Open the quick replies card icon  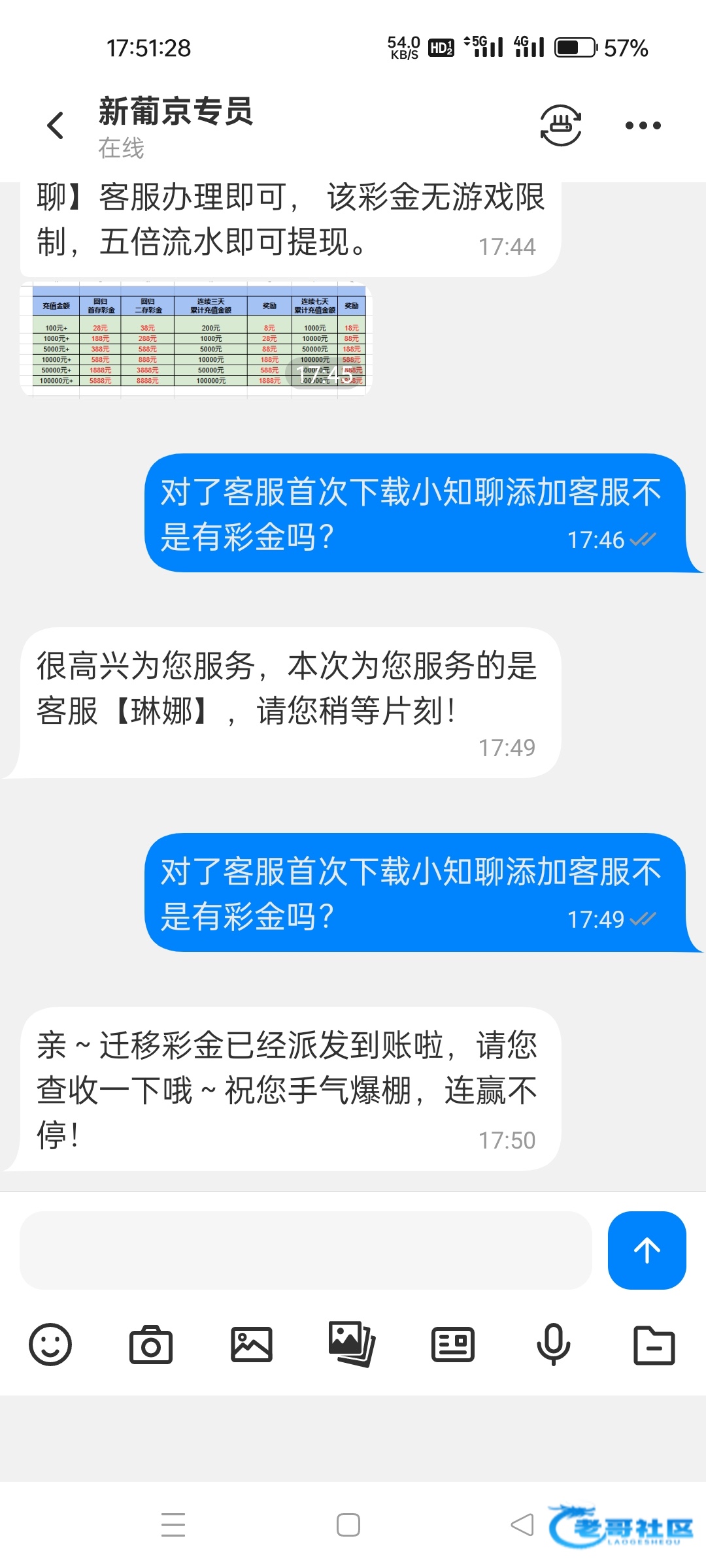(453, 1345)
